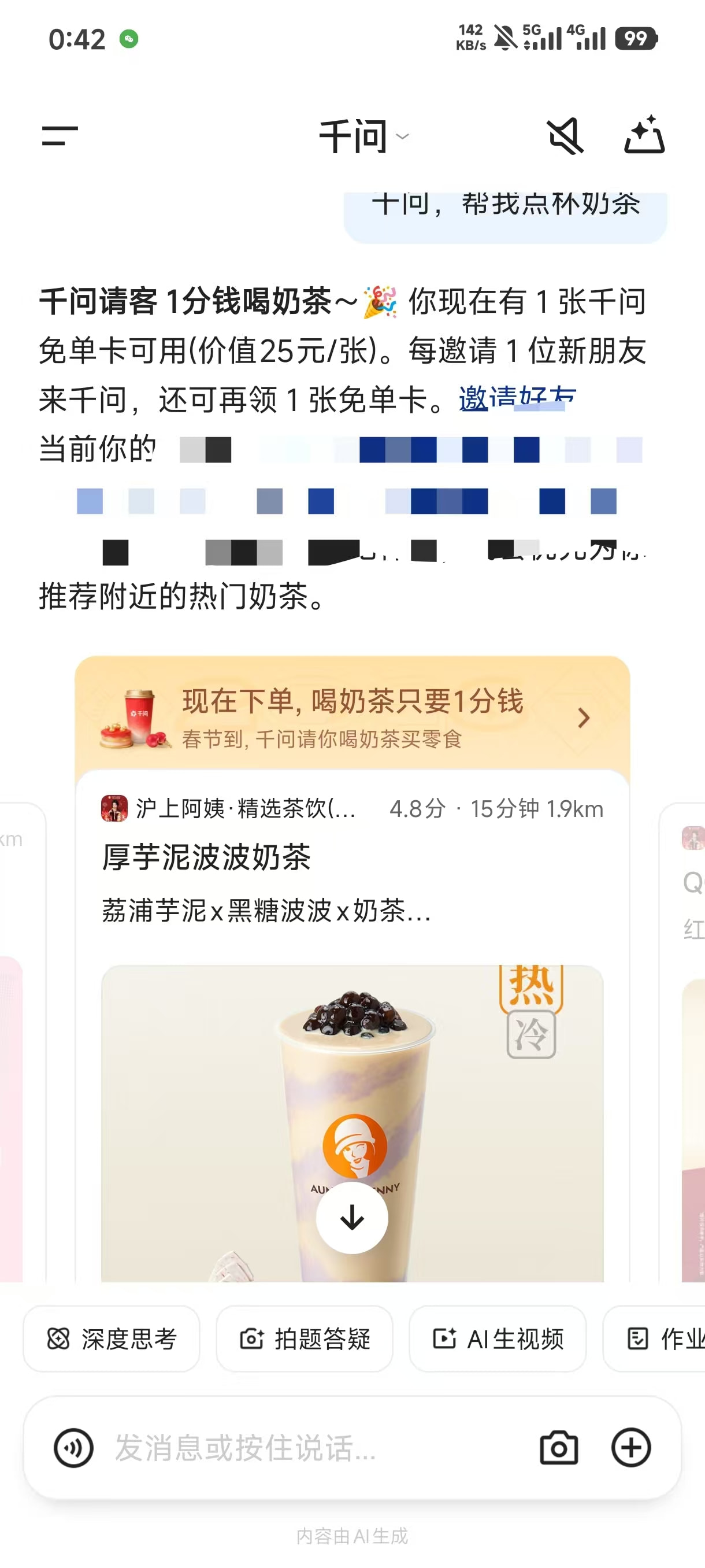Open the camera in the input bar
This screenshot has height=1568, width=705.
tap(558, 1448)
